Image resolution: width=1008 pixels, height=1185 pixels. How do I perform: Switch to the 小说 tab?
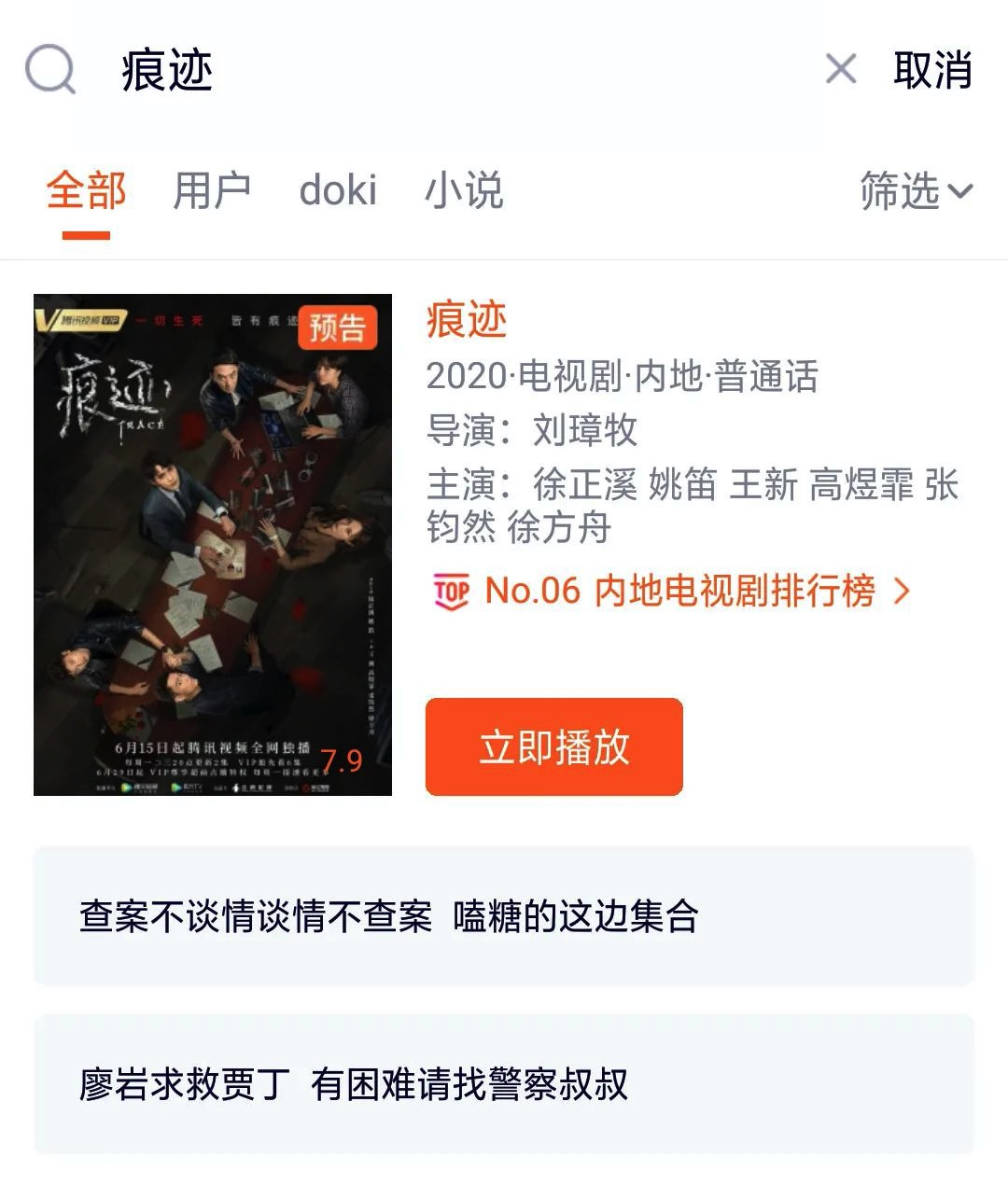coord(464,191)
